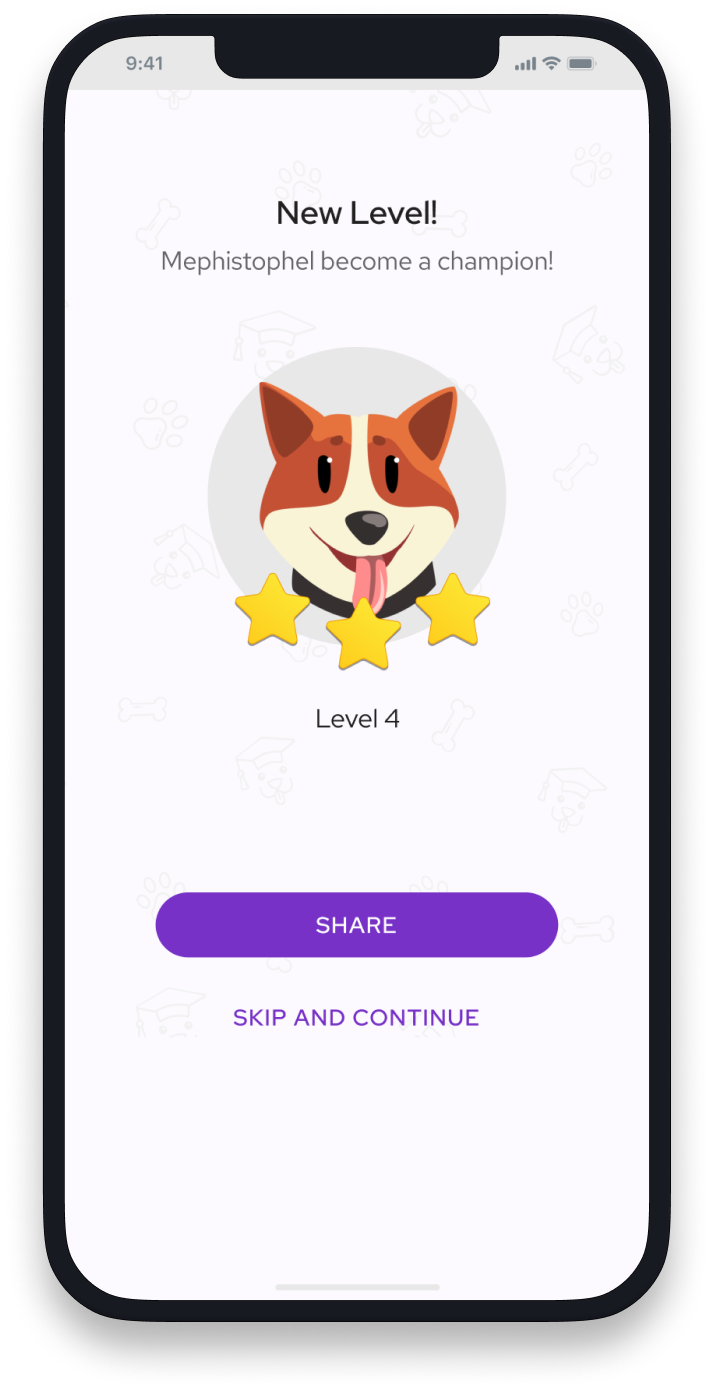Tap the purple SHARE button
Screen dimensions: 711x1391
(356, 925)
